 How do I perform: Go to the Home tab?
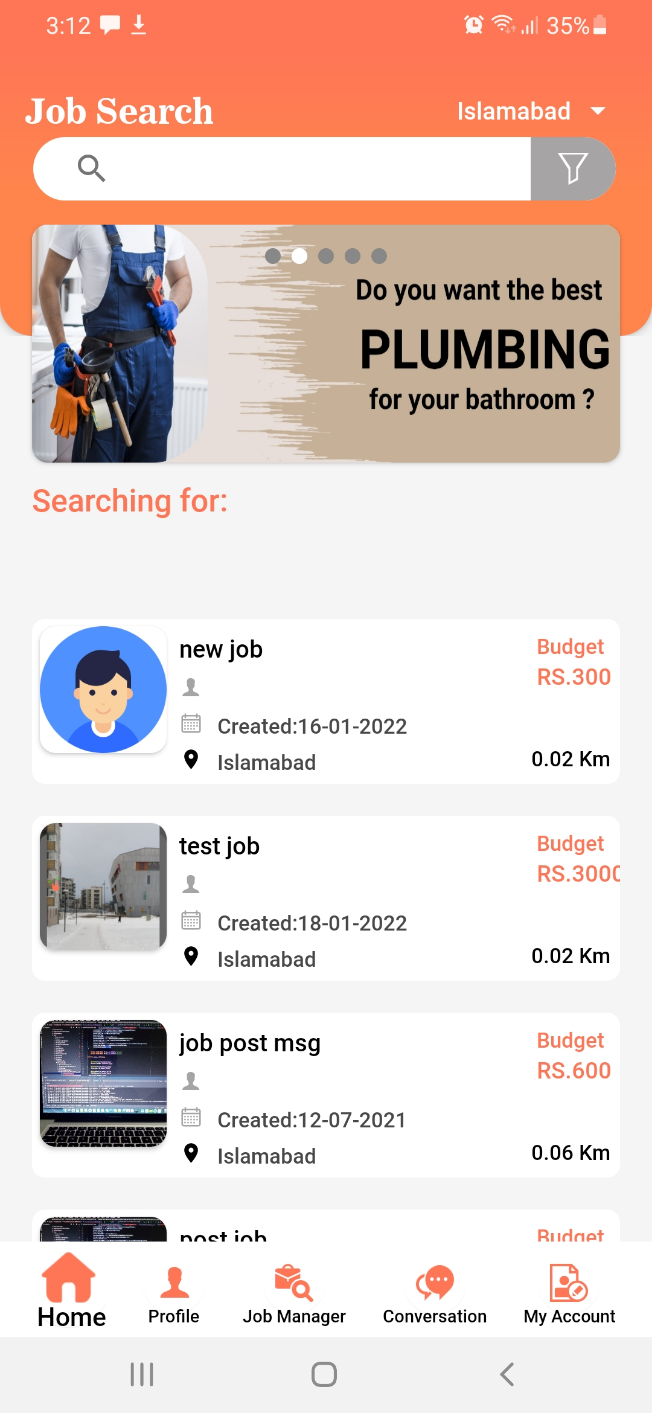coord(71,1290)
